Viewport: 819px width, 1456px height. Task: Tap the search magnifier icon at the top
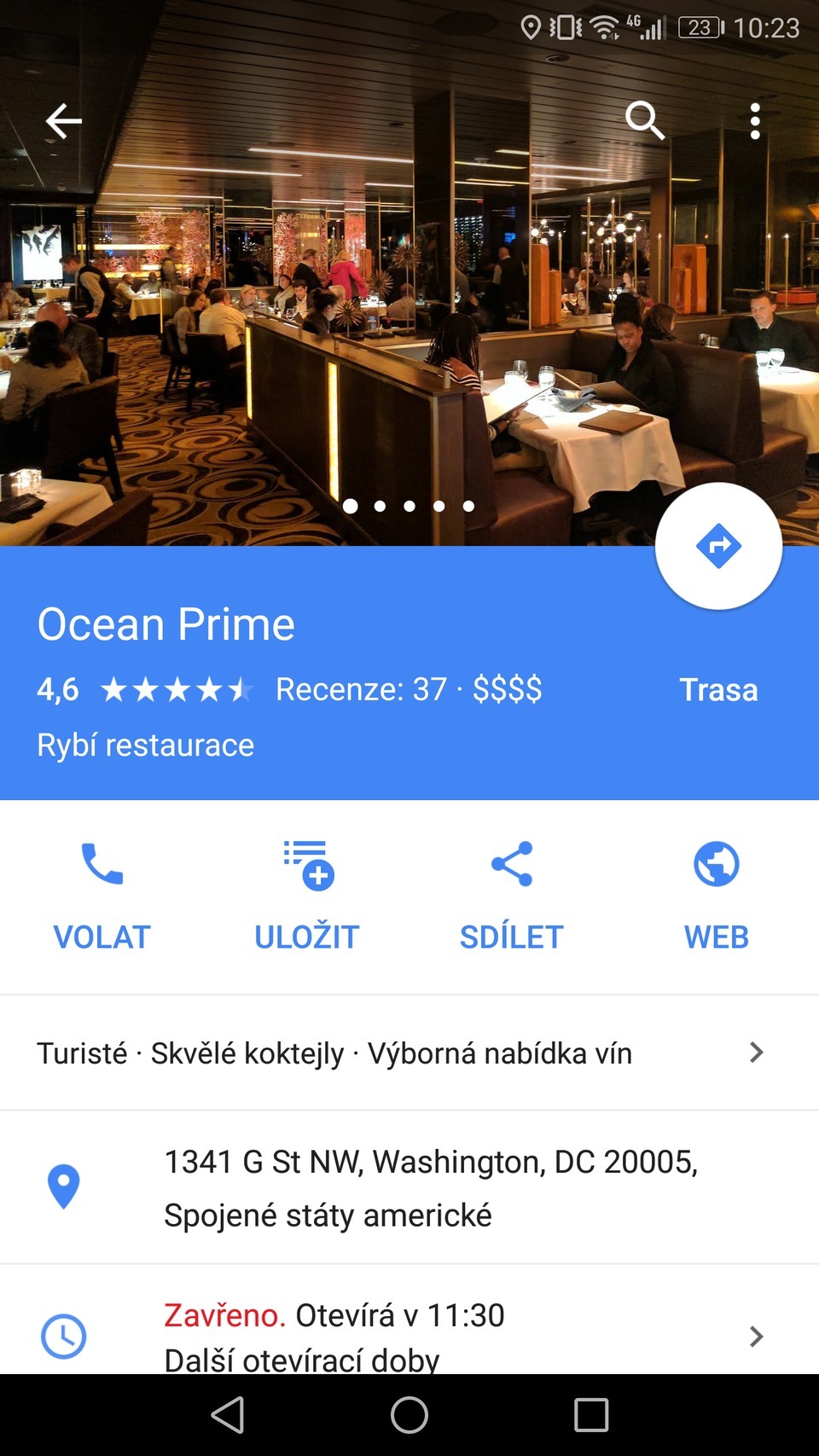tap(646, 120)
